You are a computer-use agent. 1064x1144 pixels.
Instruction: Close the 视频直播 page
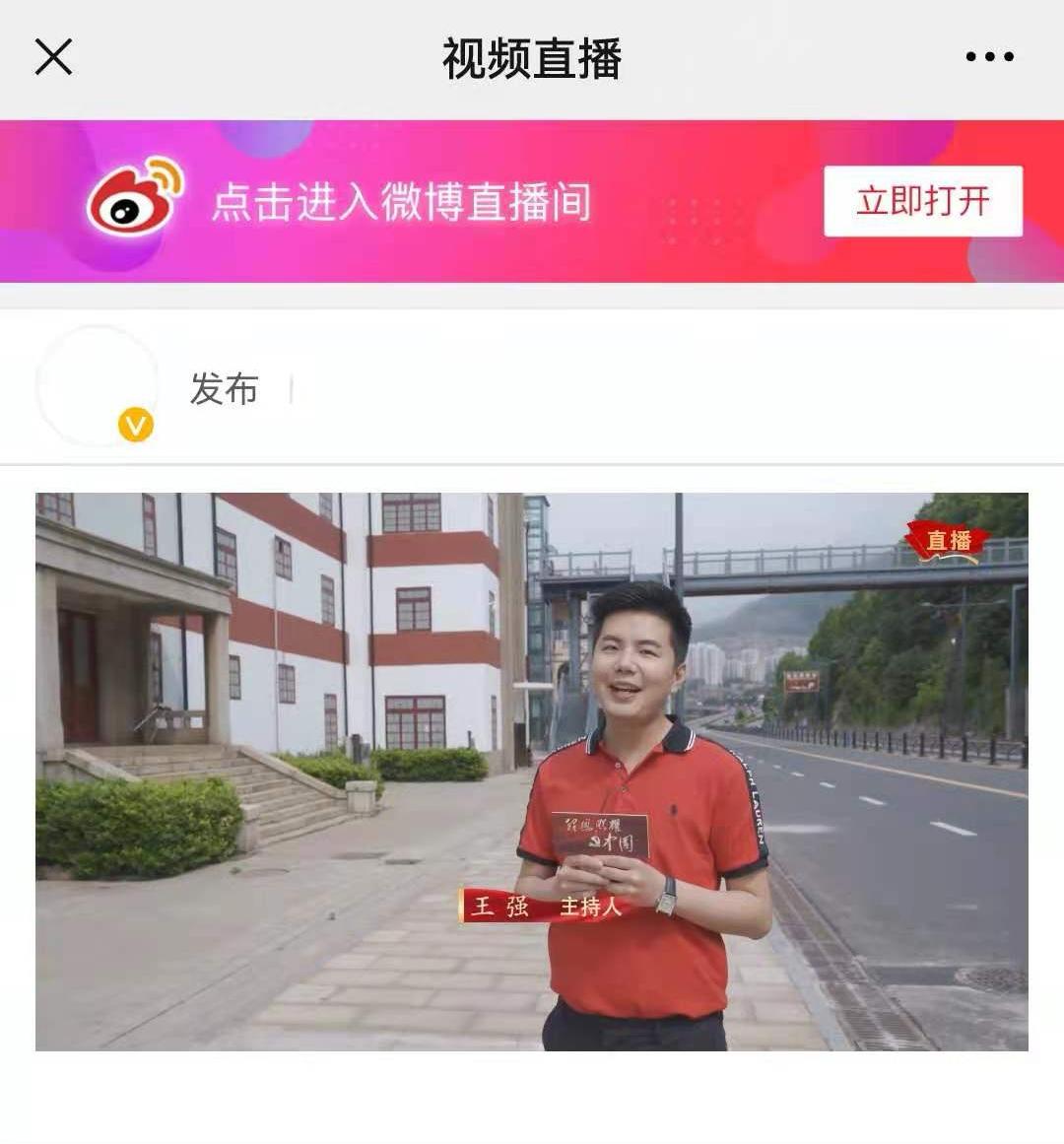53,57
